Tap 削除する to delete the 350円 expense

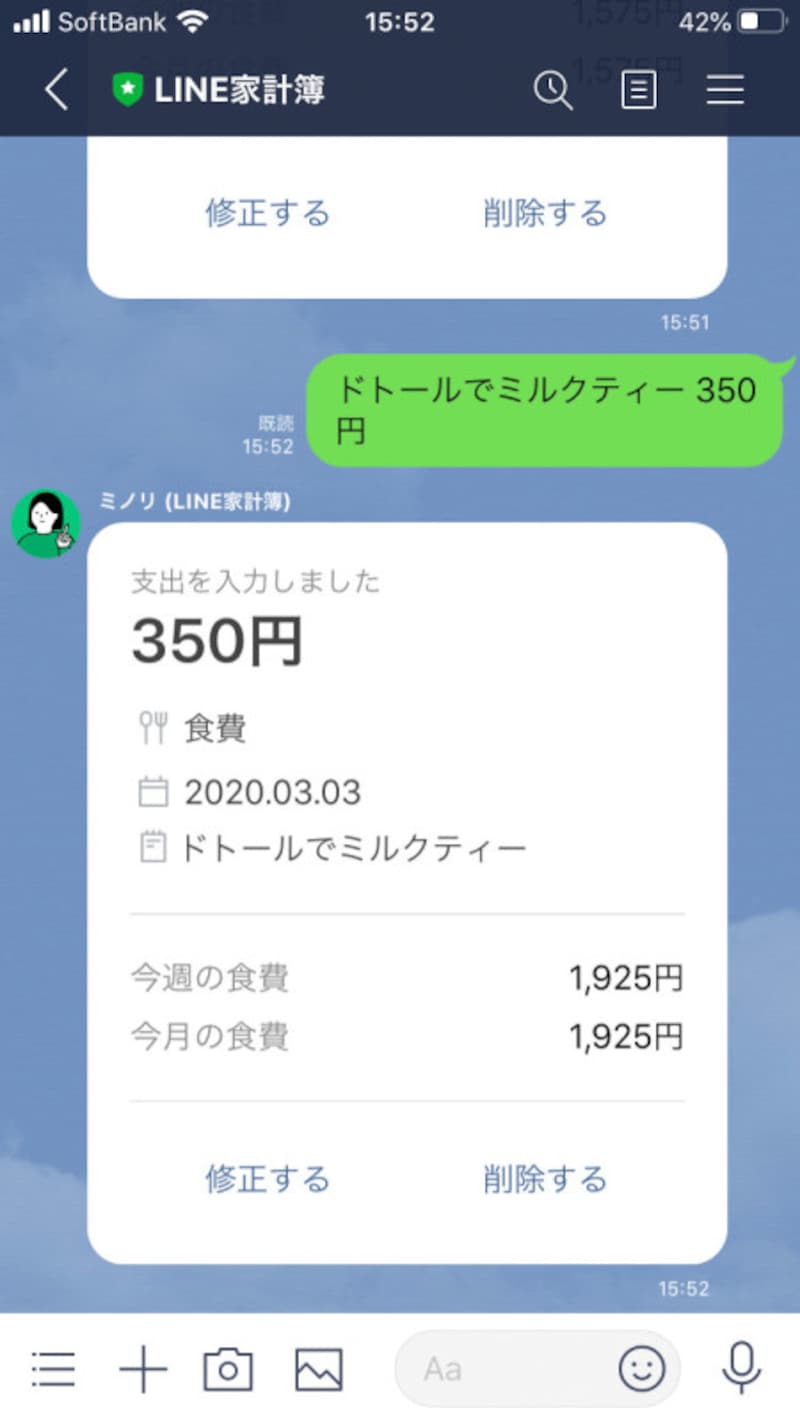point(545,1180)
